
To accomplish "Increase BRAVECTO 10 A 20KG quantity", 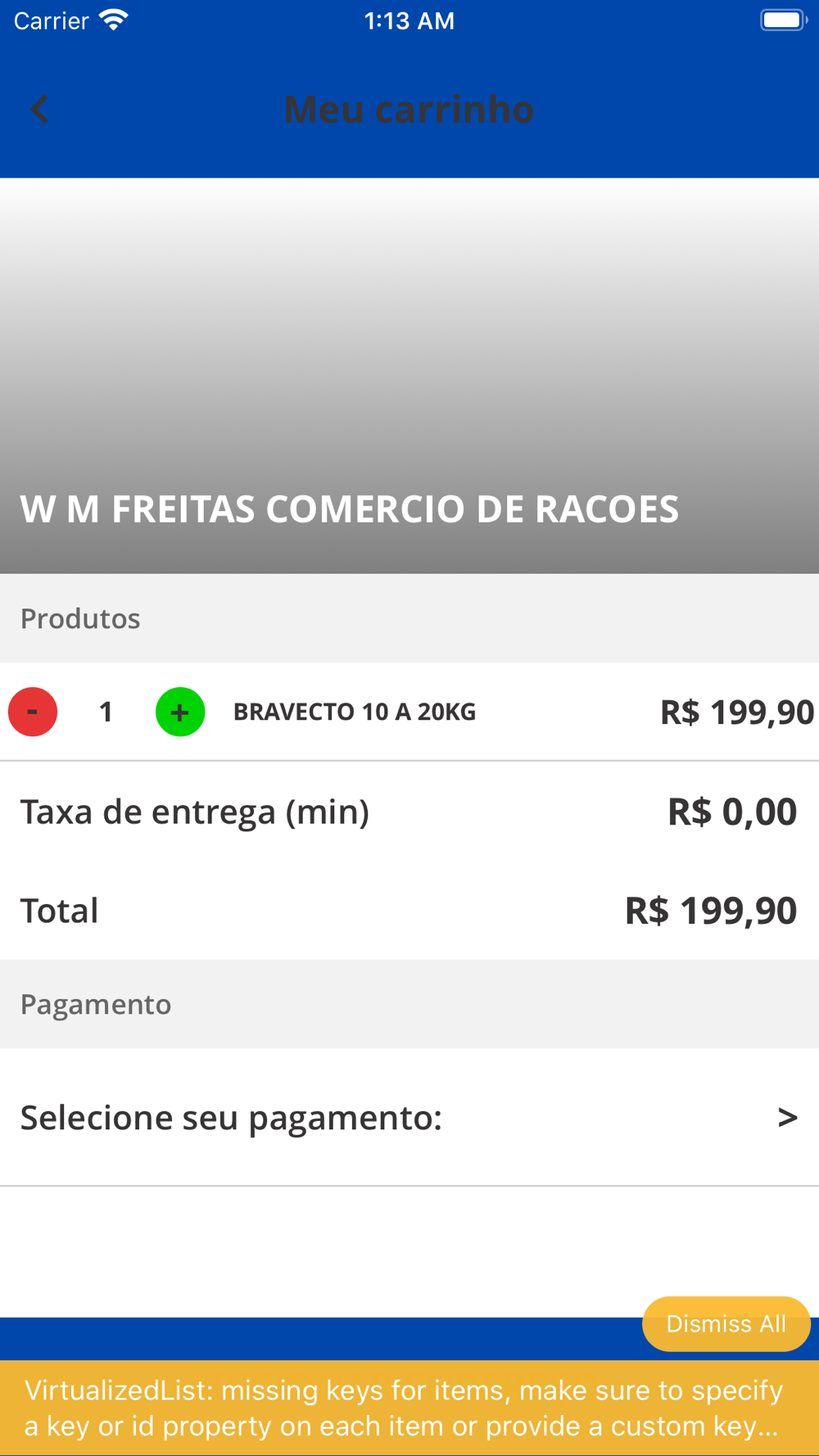I will [180, 712].
